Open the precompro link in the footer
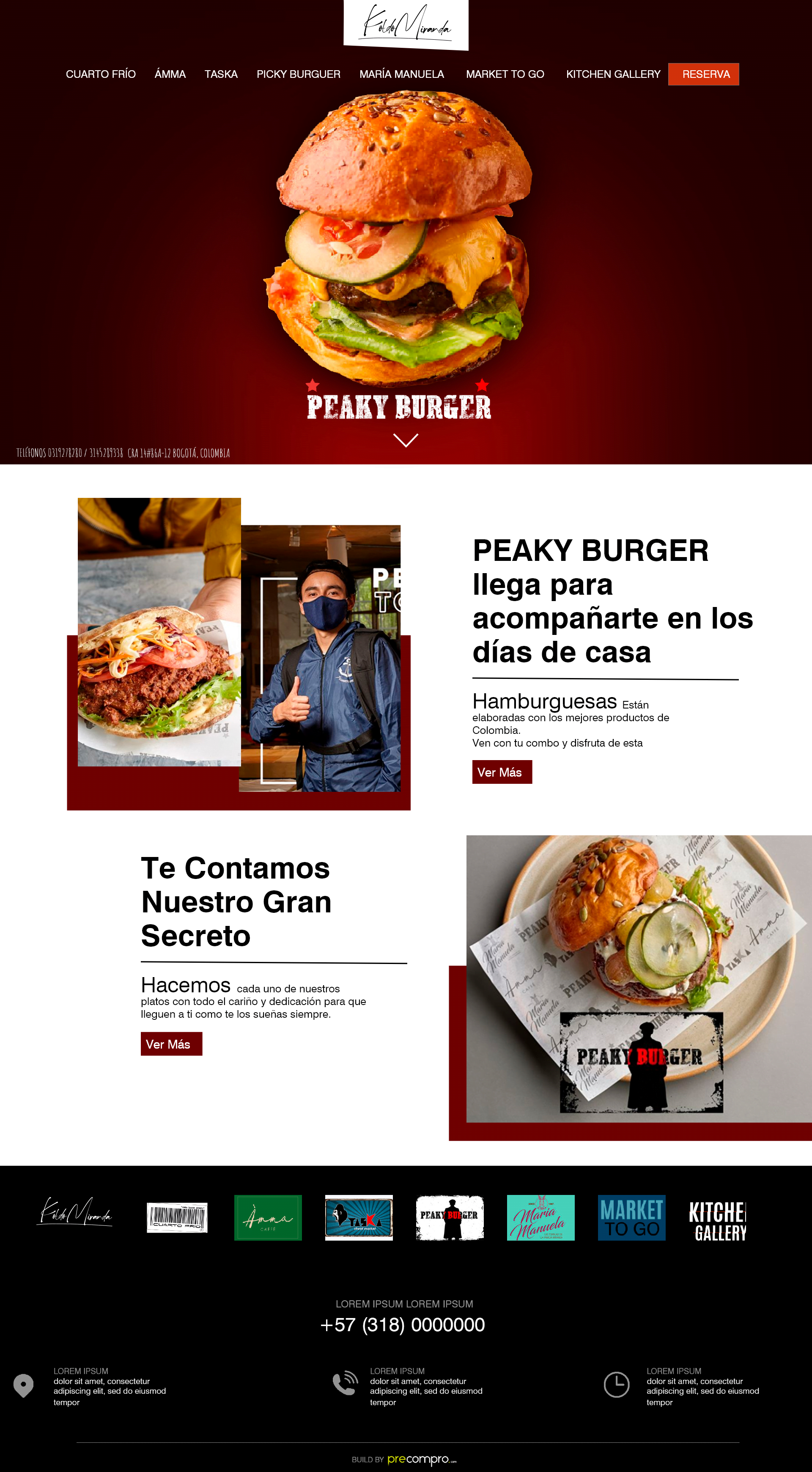812x1472 pixels. point(422,1459)
